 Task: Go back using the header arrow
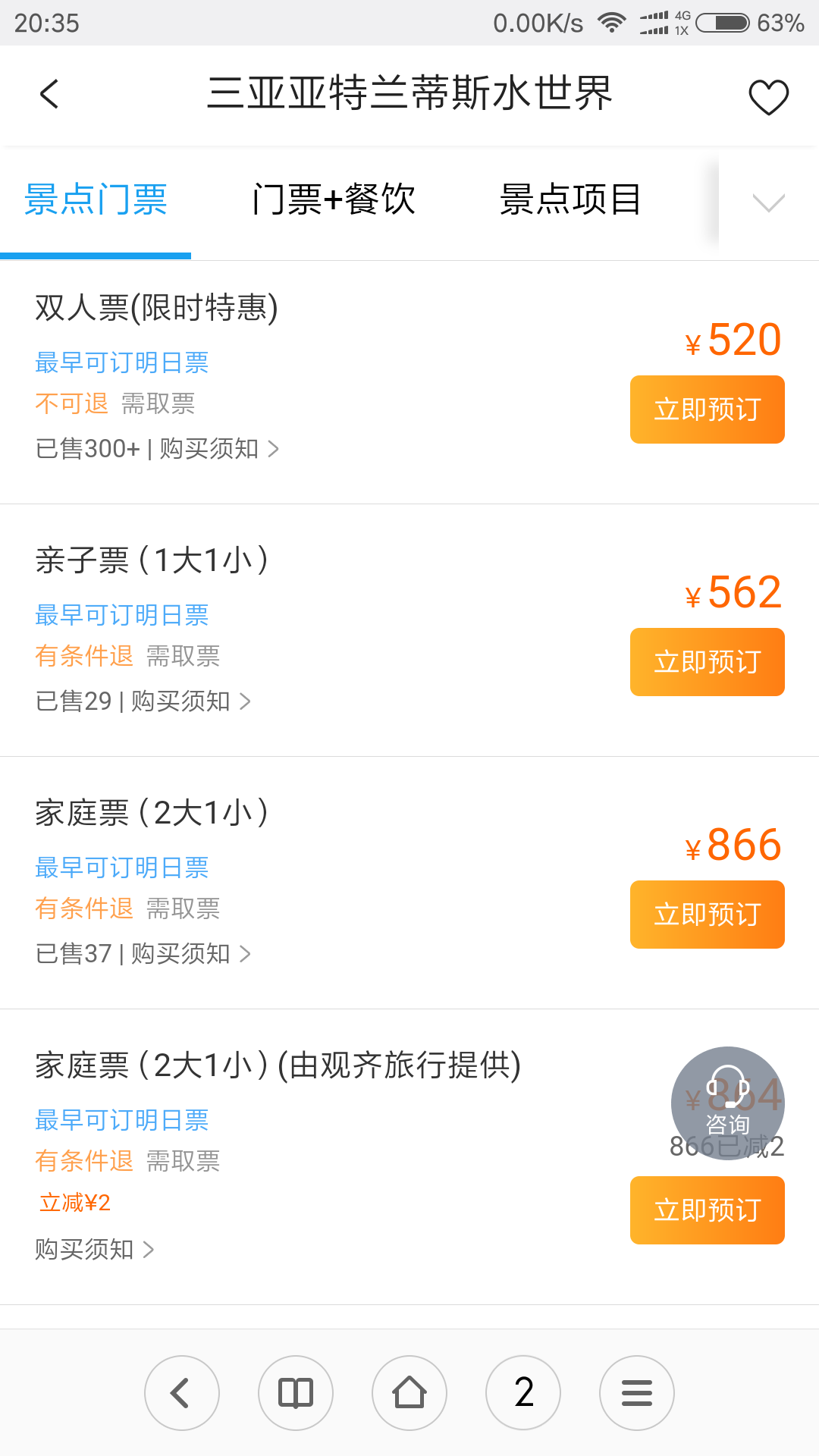pos(49,94)
